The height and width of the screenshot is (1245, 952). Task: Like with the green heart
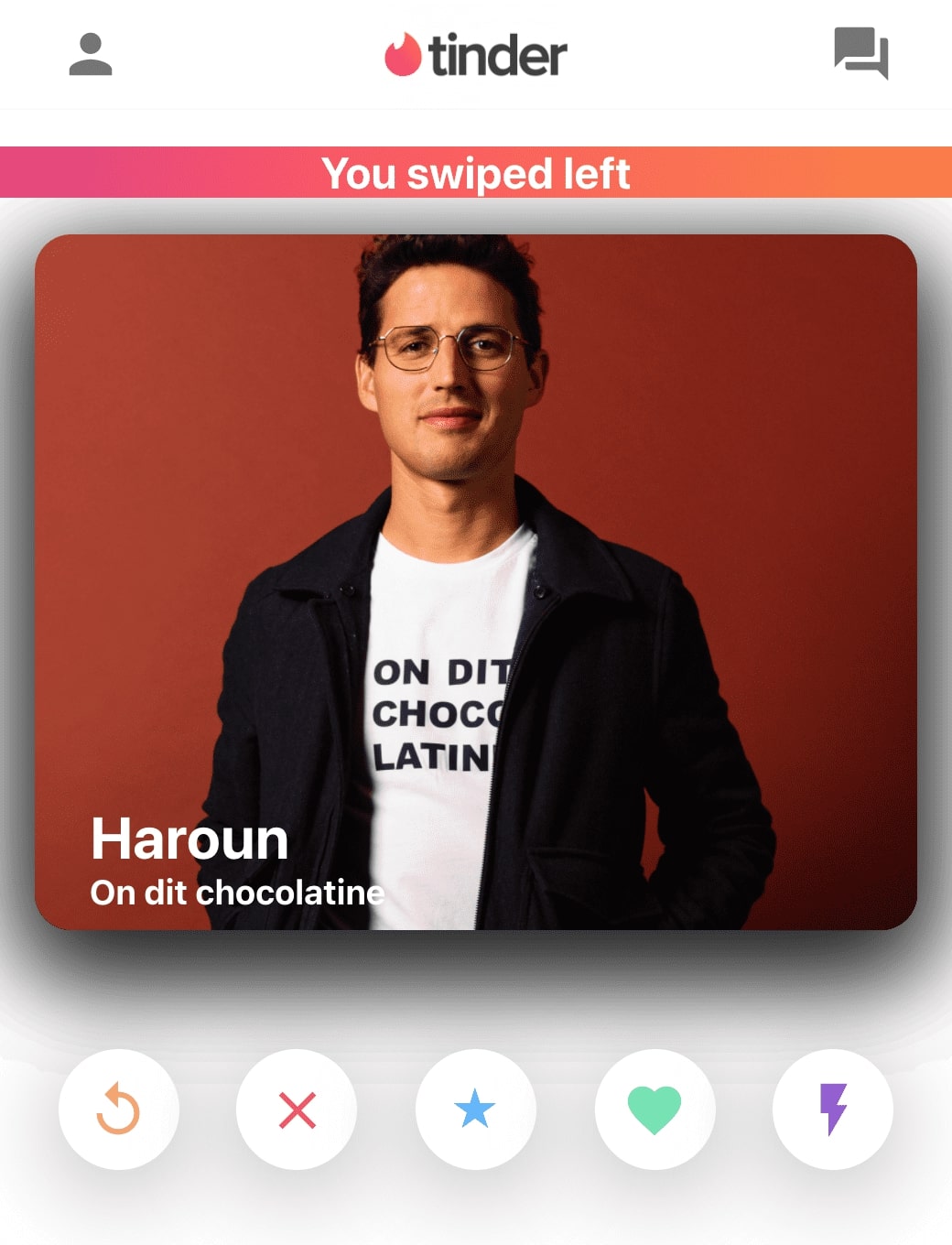[x=654, y=1110]
